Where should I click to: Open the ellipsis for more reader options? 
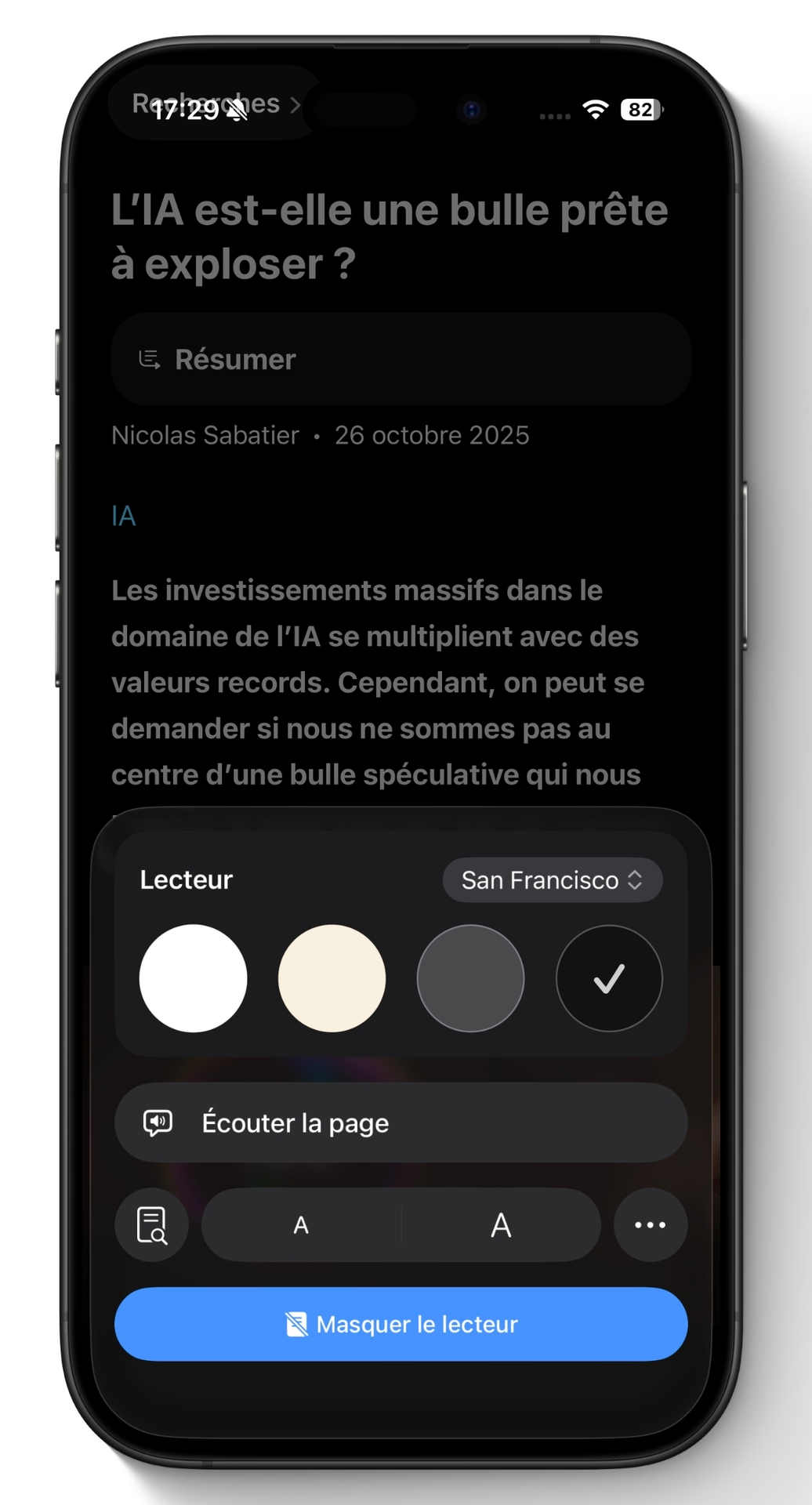pos(650,1225)
